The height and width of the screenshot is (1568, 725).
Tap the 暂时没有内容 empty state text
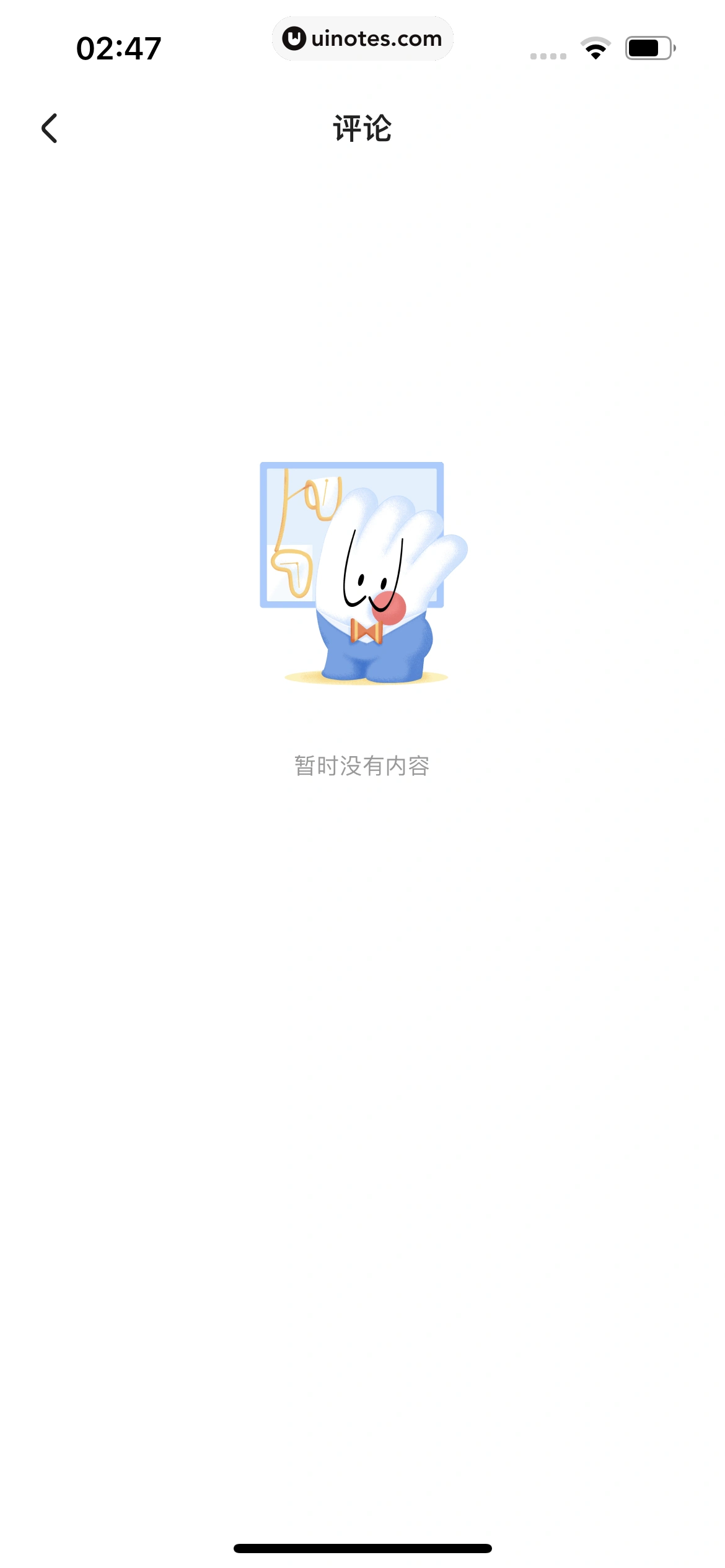click(x=362, y=766)
